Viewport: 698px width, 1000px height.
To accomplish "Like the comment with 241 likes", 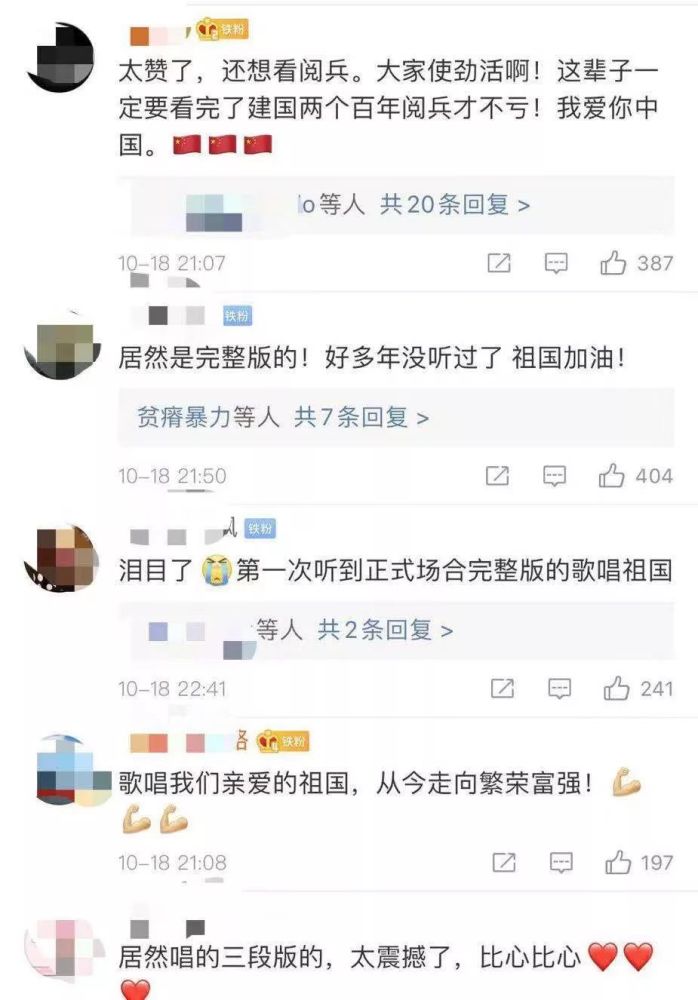I will click(x=616, y=688).
